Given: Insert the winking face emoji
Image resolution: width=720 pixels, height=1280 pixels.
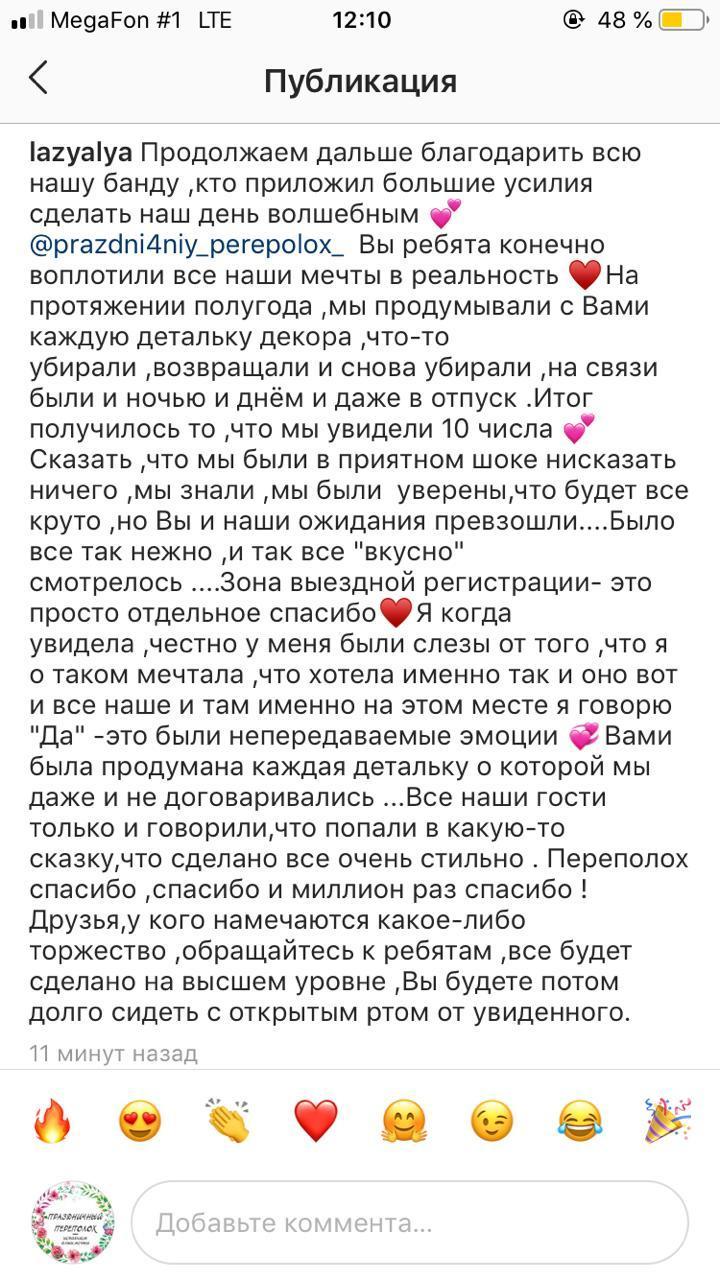Looking at the screenshot, I should 492,1121.
